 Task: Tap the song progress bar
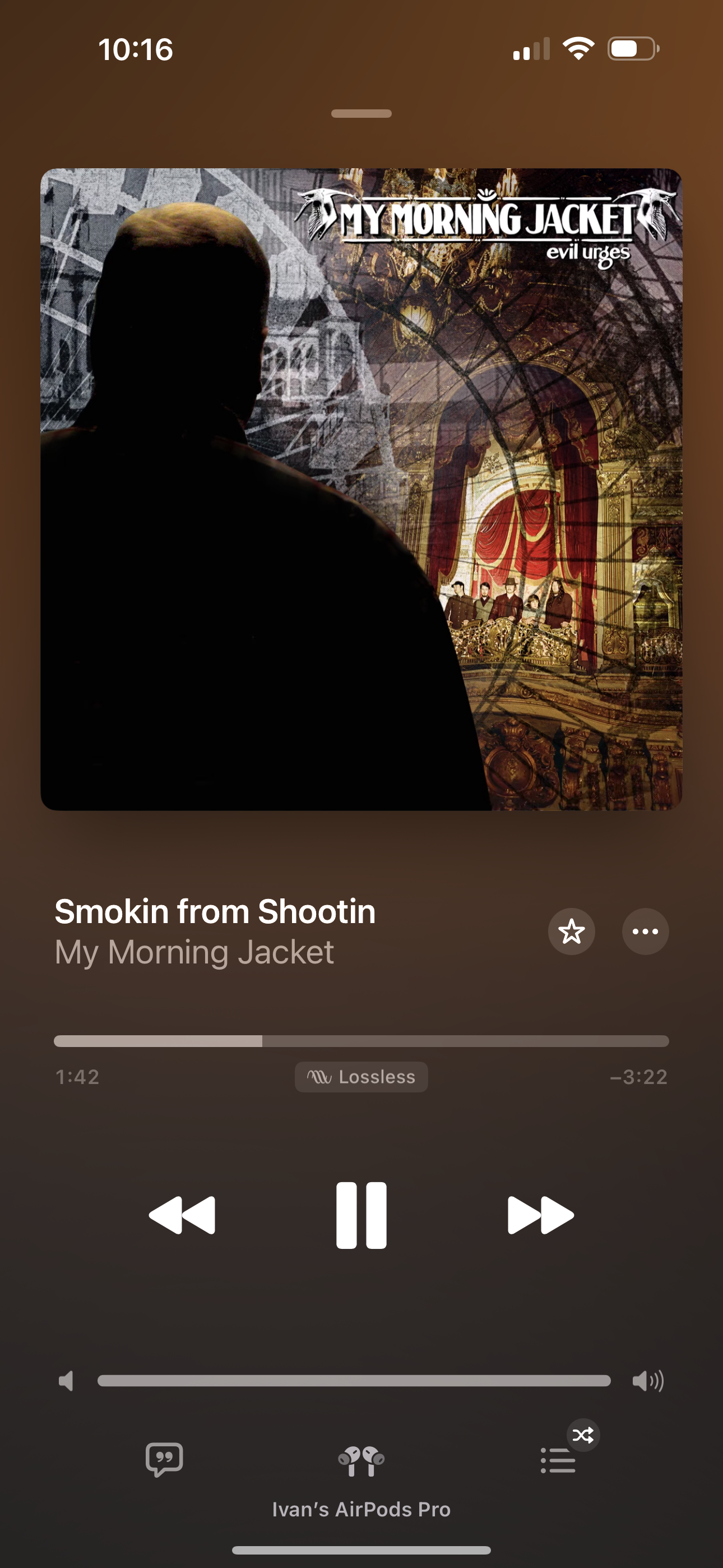(361, 1041)
